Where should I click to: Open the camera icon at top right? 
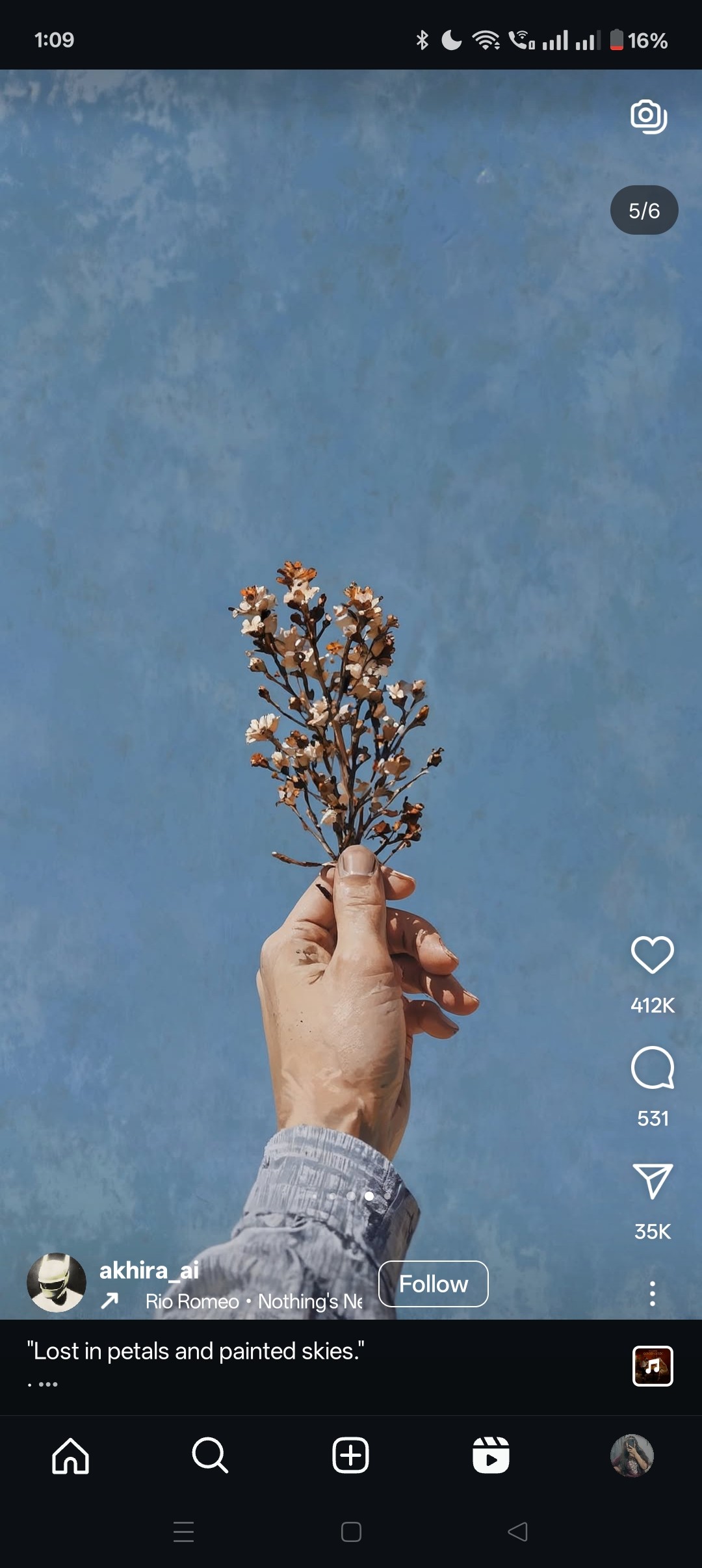click(x=648, y=117)
